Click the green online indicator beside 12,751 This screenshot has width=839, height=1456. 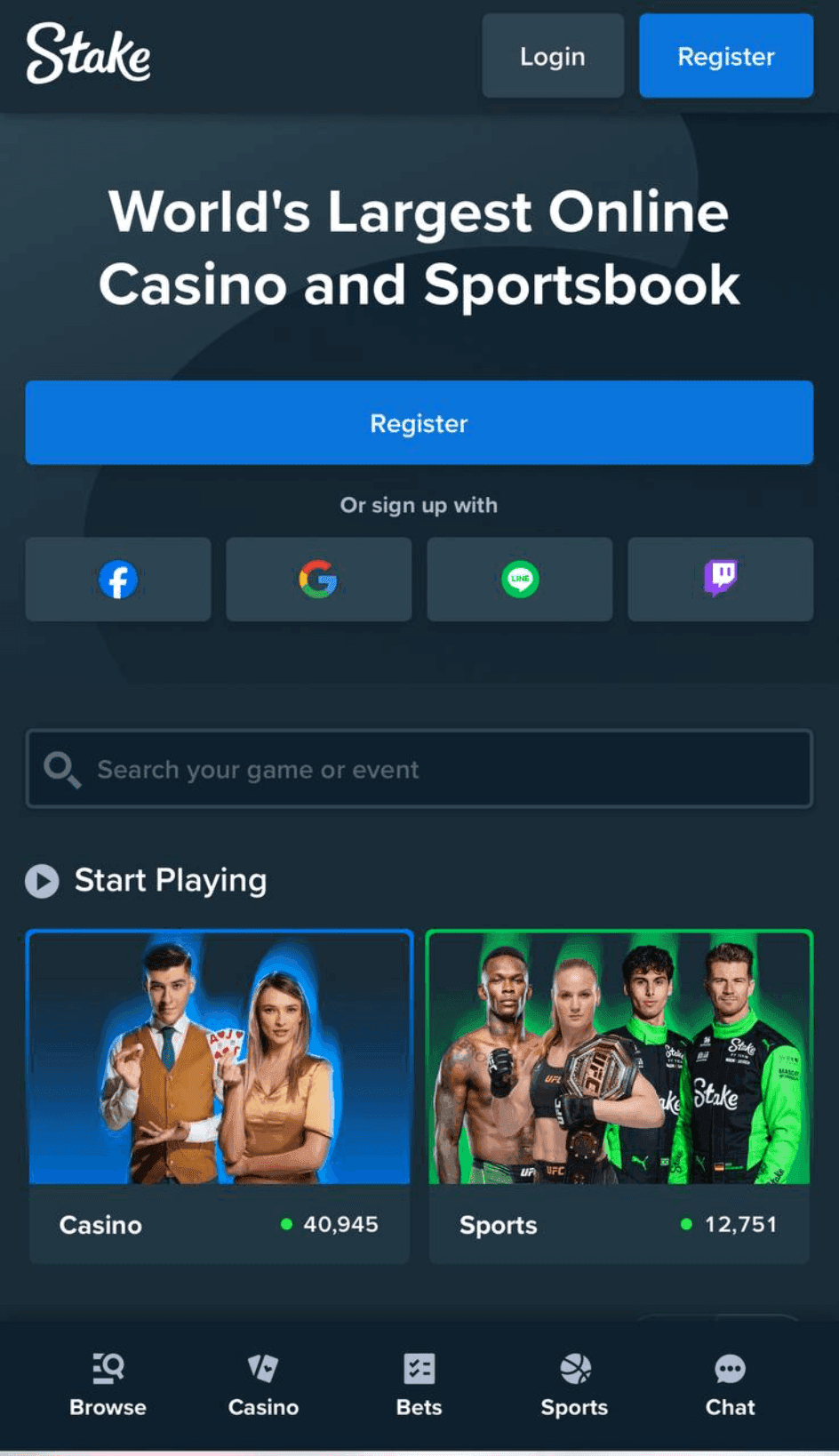(x=685, y=1224)
